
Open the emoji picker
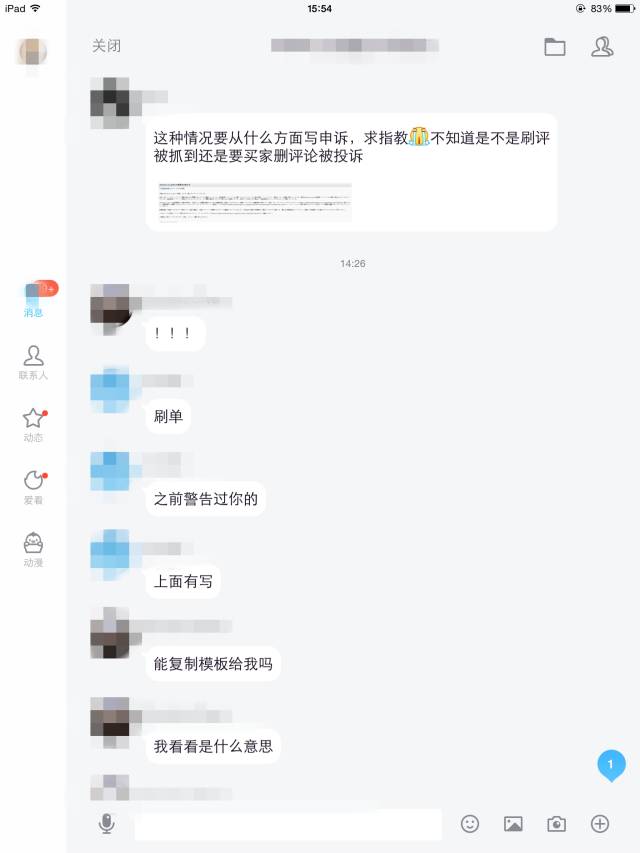(470, 824)
